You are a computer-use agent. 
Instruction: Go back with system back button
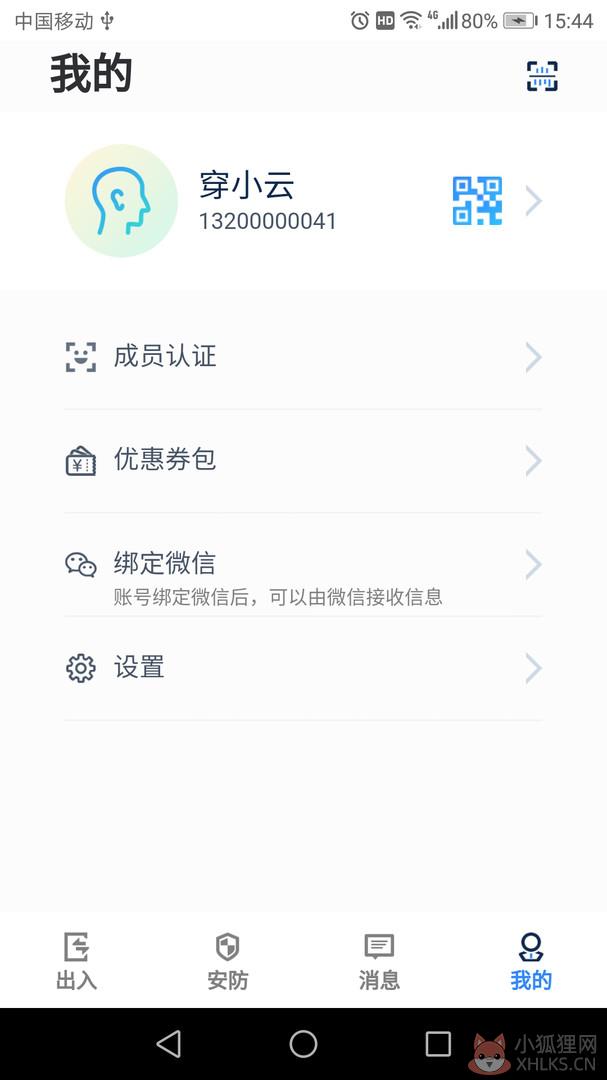169,1043
